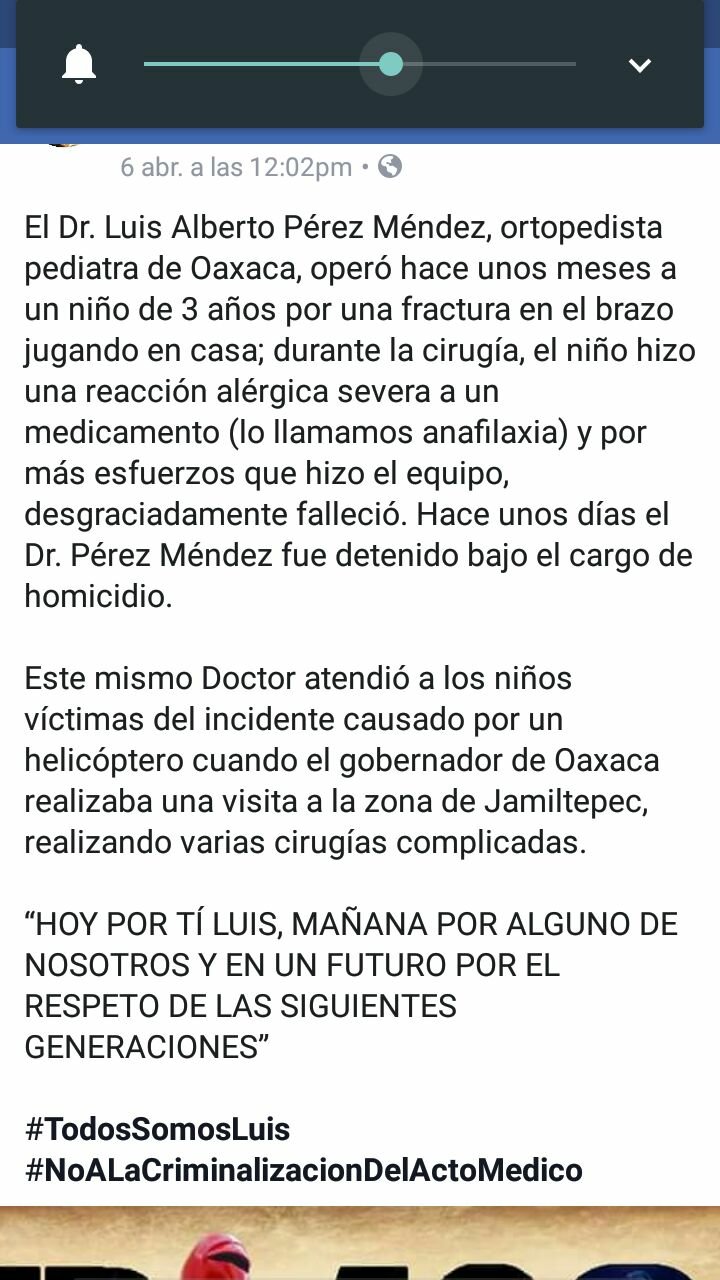720x1280 pixels.
Task: Open hashtag #NoALaCriminalizacionDelActoMedico
Action: [304, 1170]
